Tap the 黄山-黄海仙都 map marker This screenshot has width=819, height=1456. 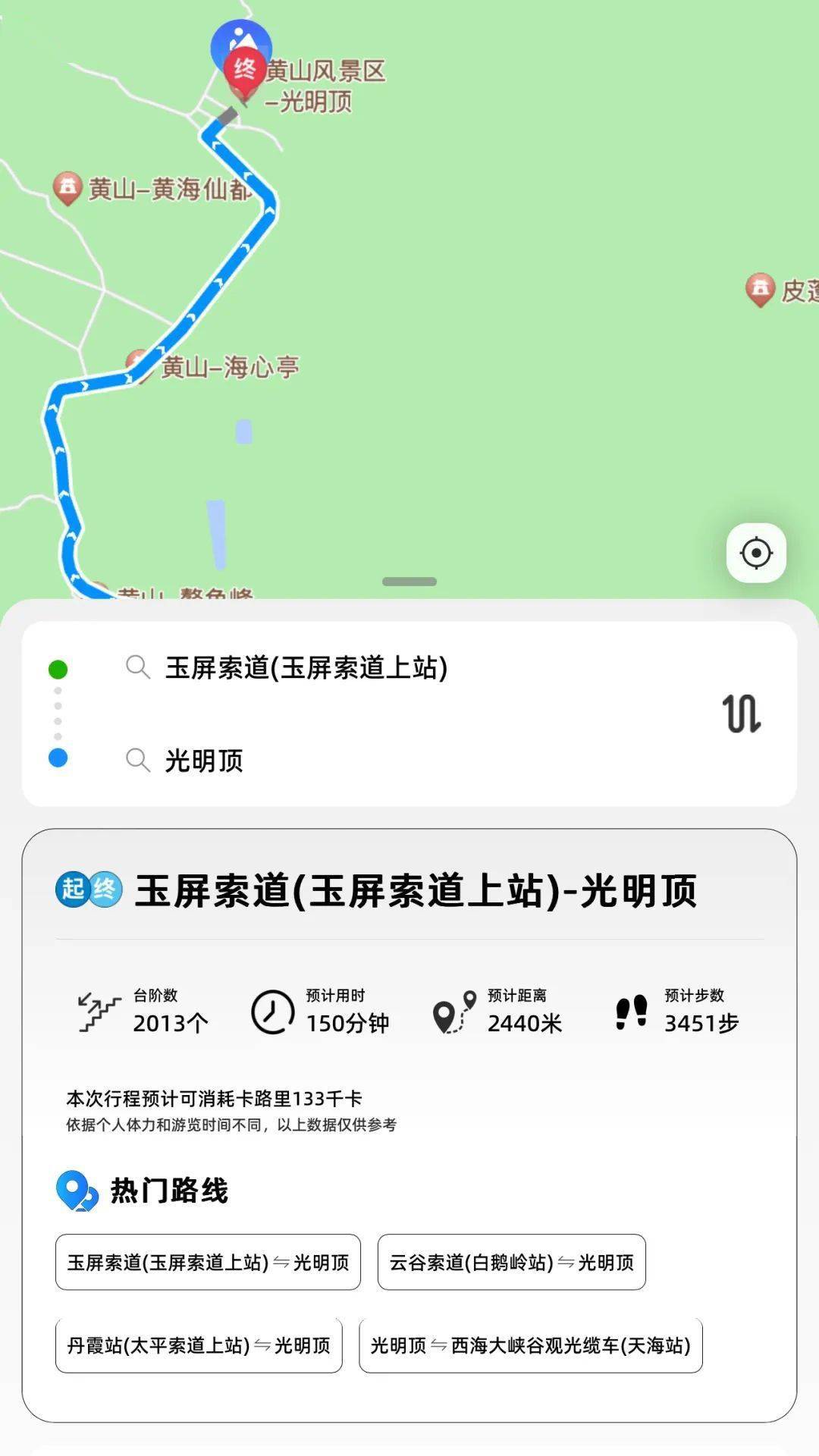[67, 187]
